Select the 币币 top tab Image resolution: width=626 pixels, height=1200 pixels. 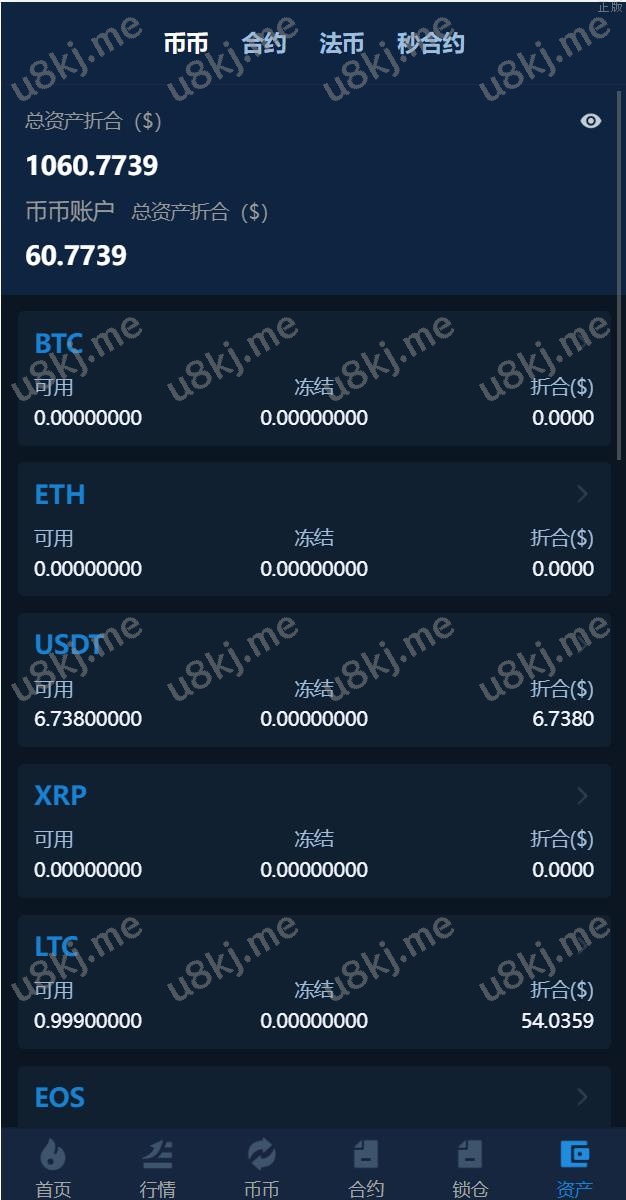pos(186,44)
